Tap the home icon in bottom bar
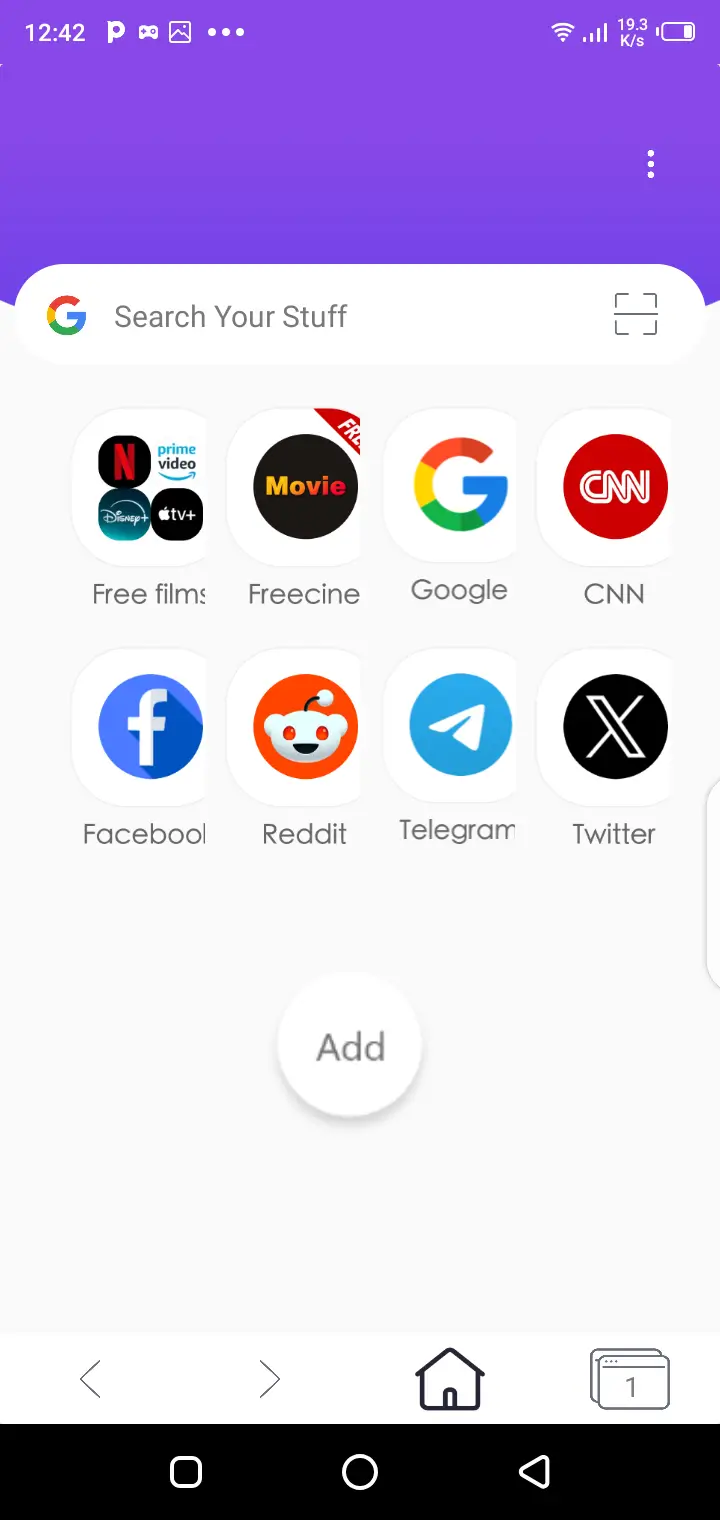Screen dimensions: 720x1520 [450, 1378]
